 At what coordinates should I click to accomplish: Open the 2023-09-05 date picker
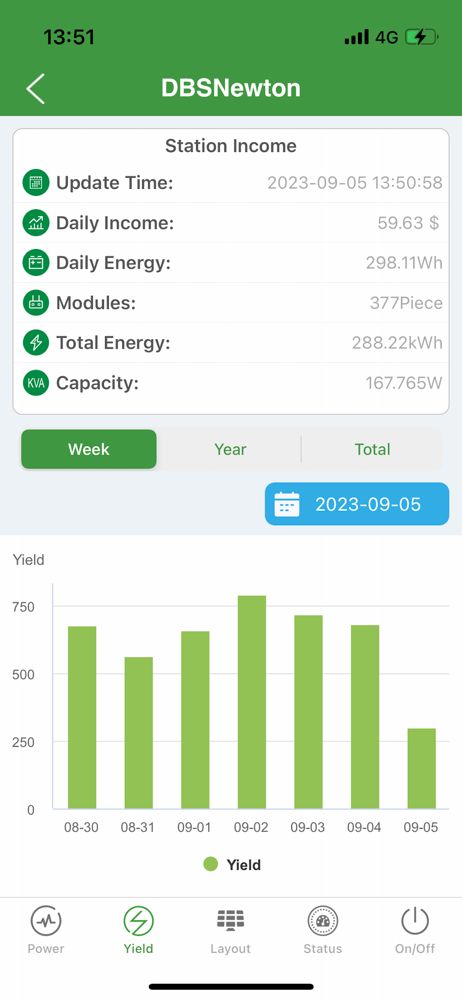[x=357, y=504]
